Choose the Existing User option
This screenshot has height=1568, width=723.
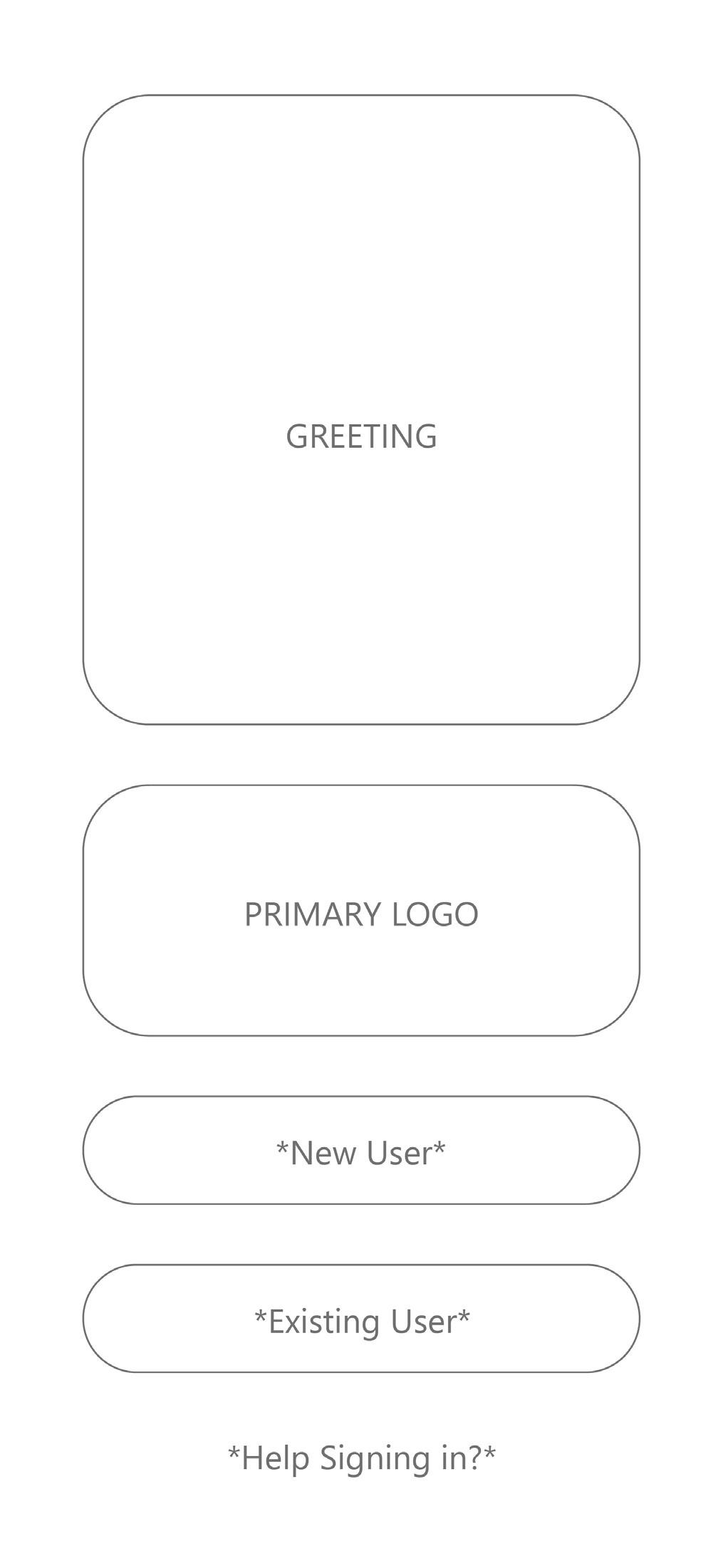tap(361, 1319)
